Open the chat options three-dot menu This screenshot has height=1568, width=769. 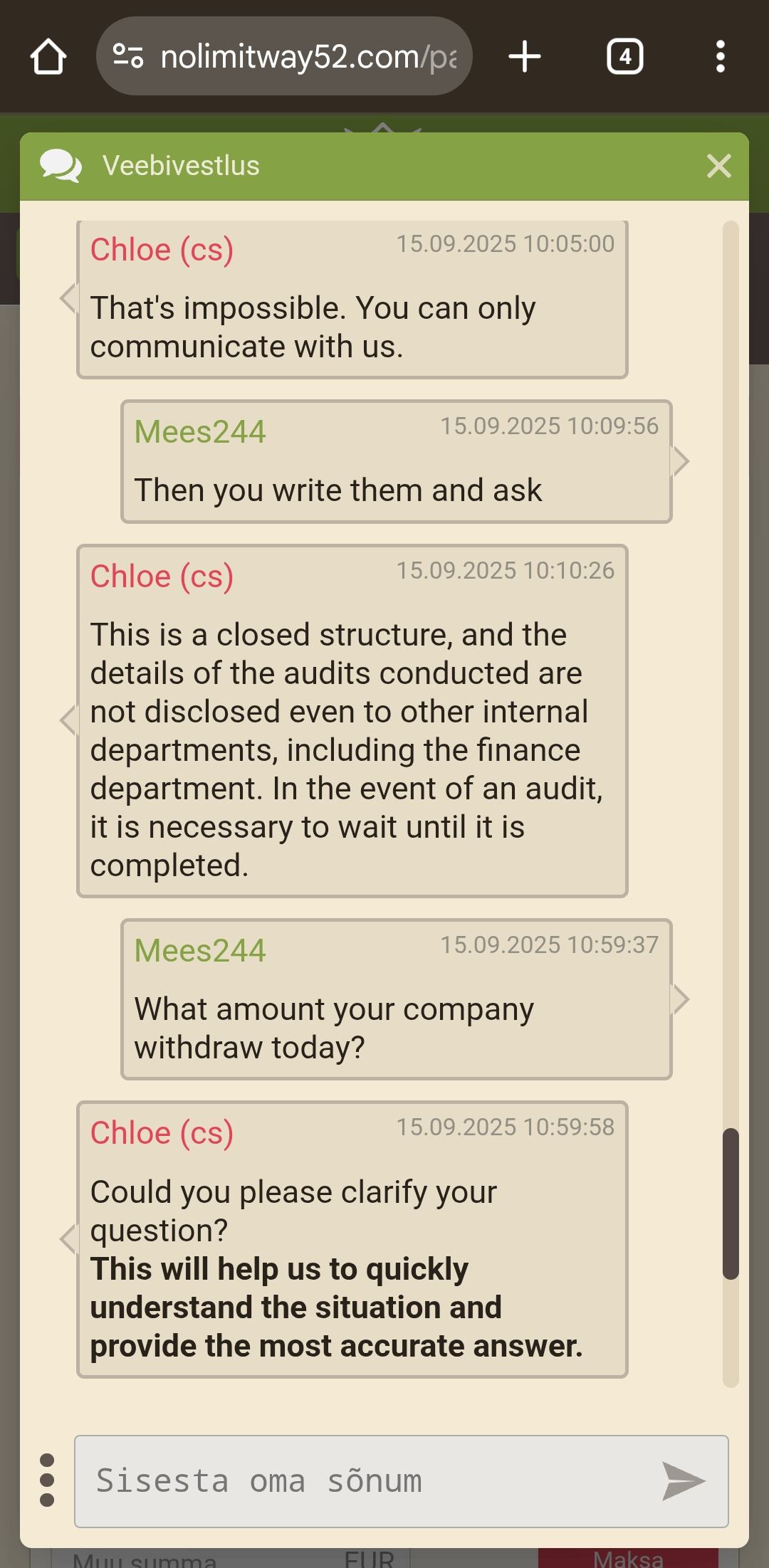click(47, 1480)
